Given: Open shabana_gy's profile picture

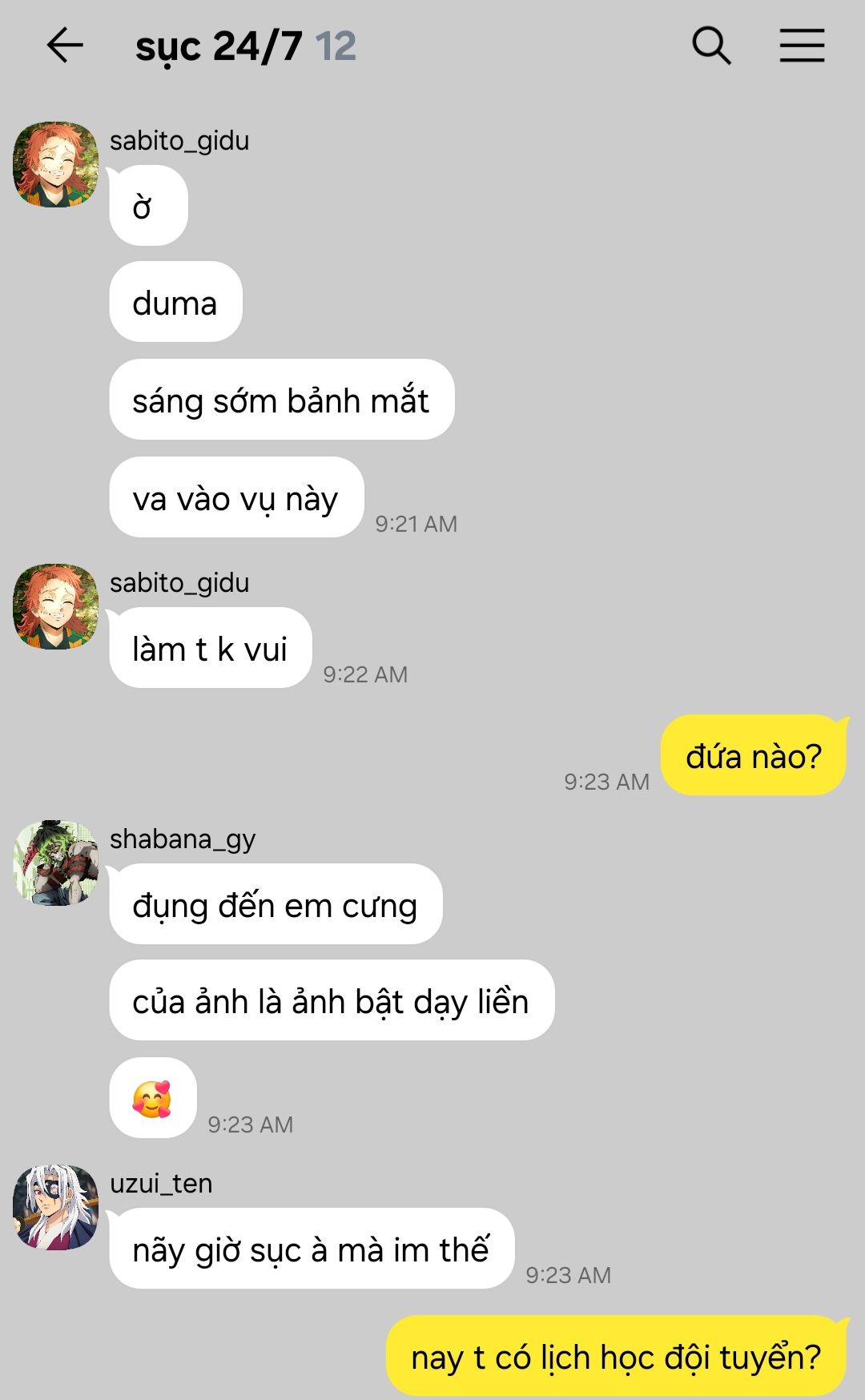Looking at the screenshot, I should (x=56, y=863).
